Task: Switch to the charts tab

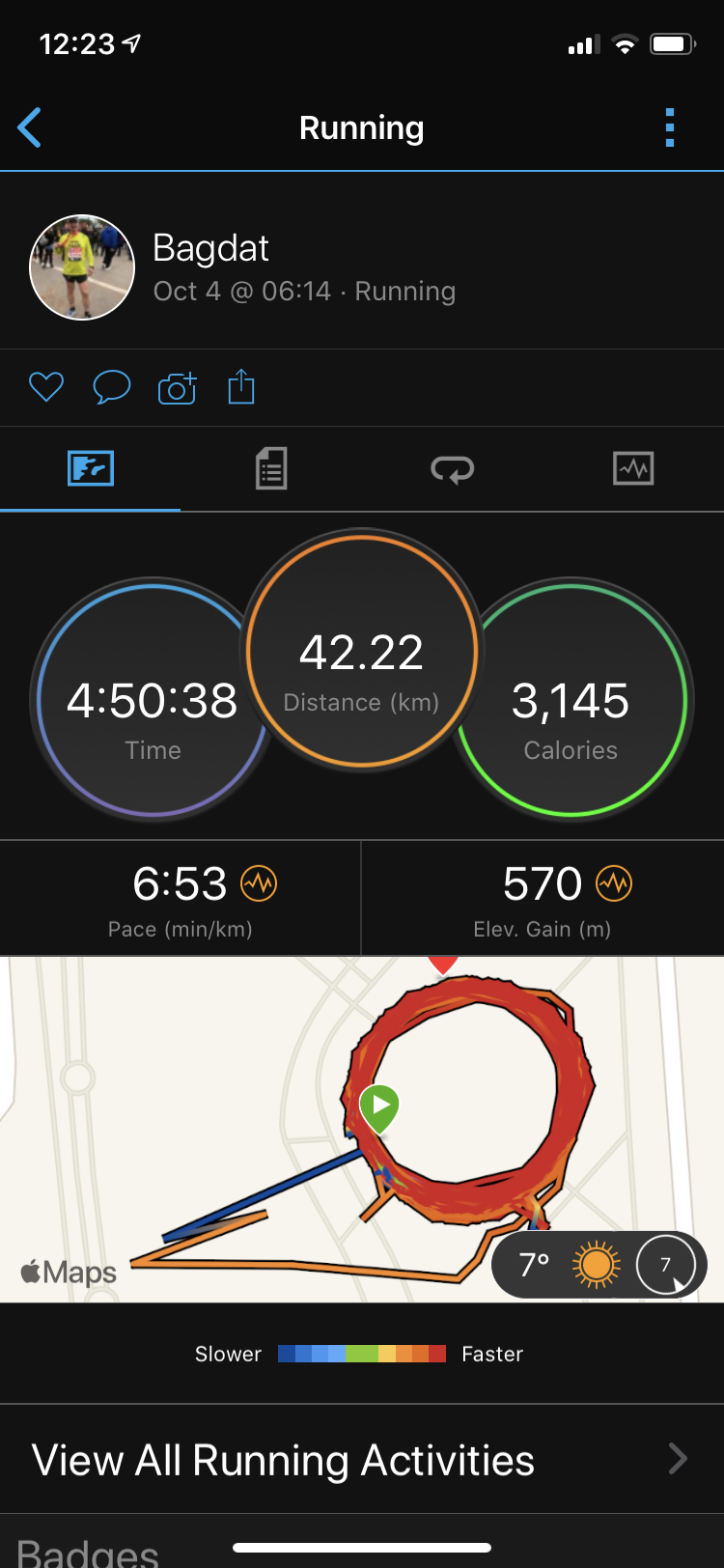Action: click(x=633, y=469)
